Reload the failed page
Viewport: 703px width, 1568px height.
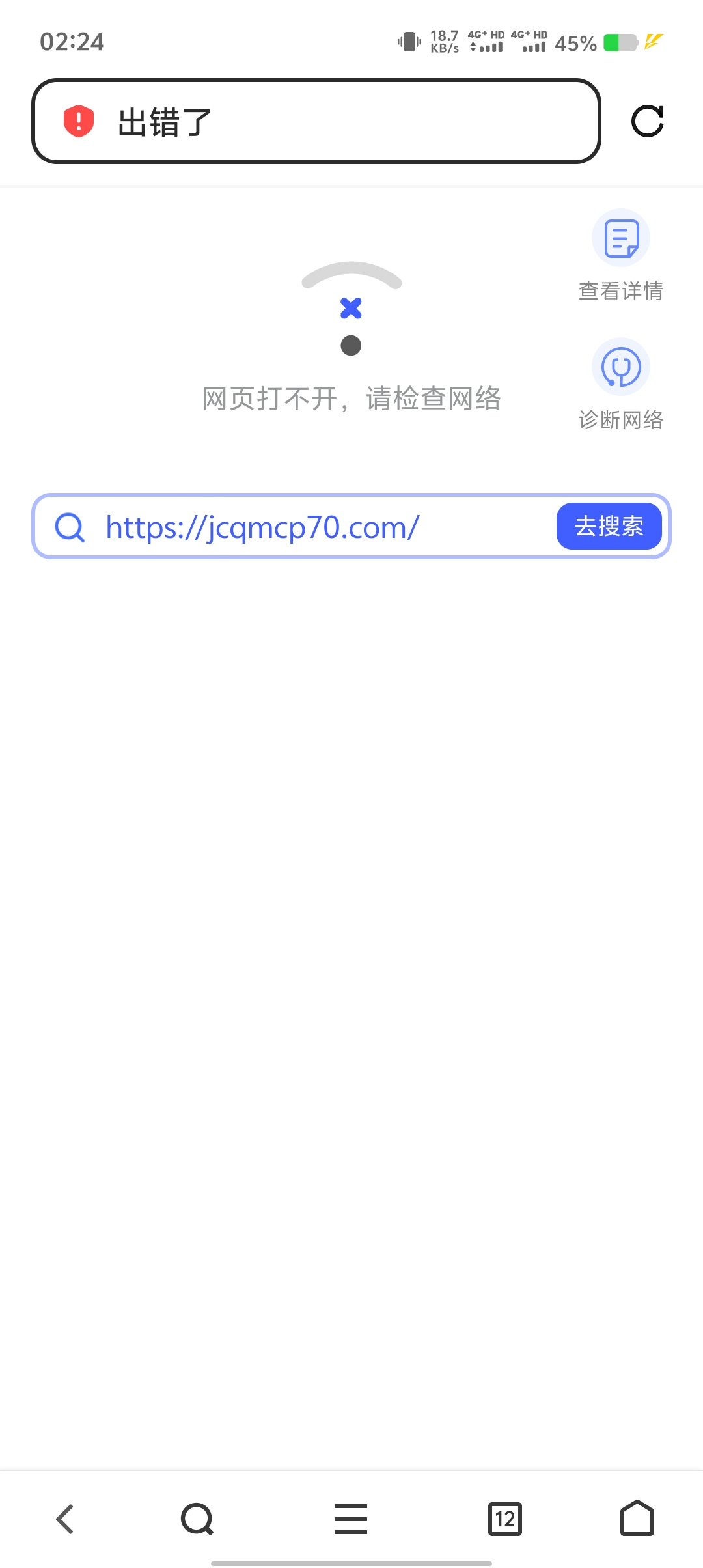tap(647, 122)
